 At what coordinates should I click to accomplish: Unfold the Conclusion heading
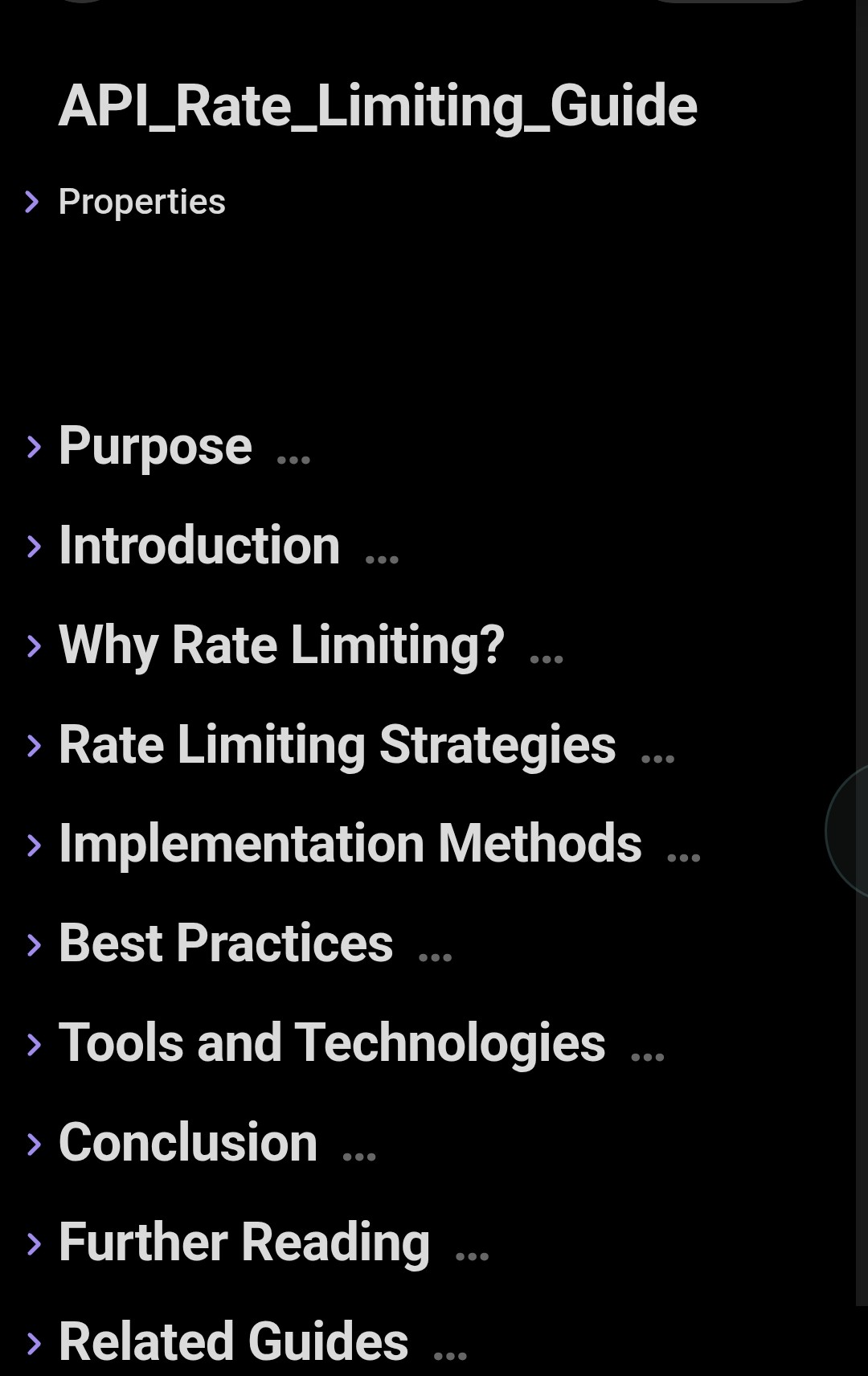click(33, 1145)
